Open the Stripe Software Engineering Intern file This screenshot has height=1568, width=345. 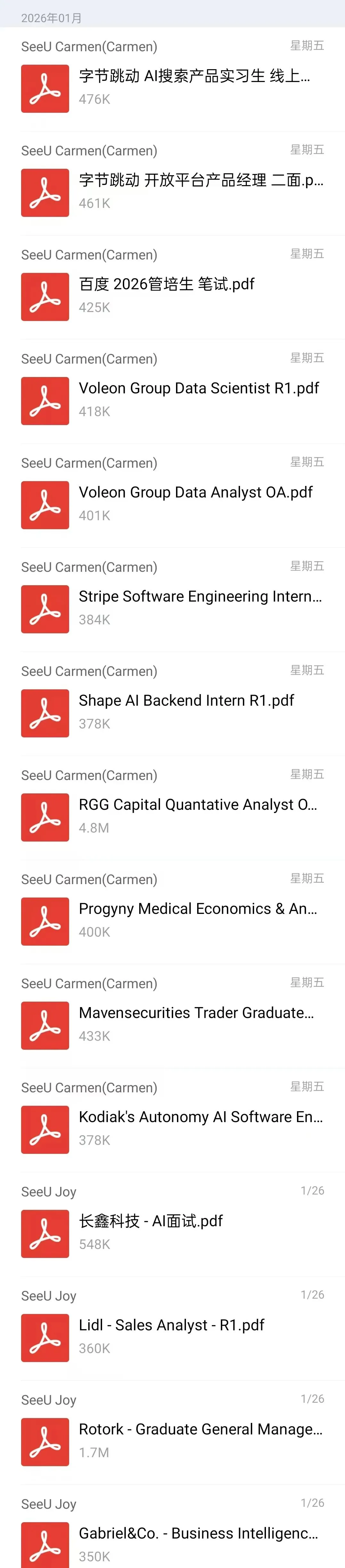click(x=200, y=597)
